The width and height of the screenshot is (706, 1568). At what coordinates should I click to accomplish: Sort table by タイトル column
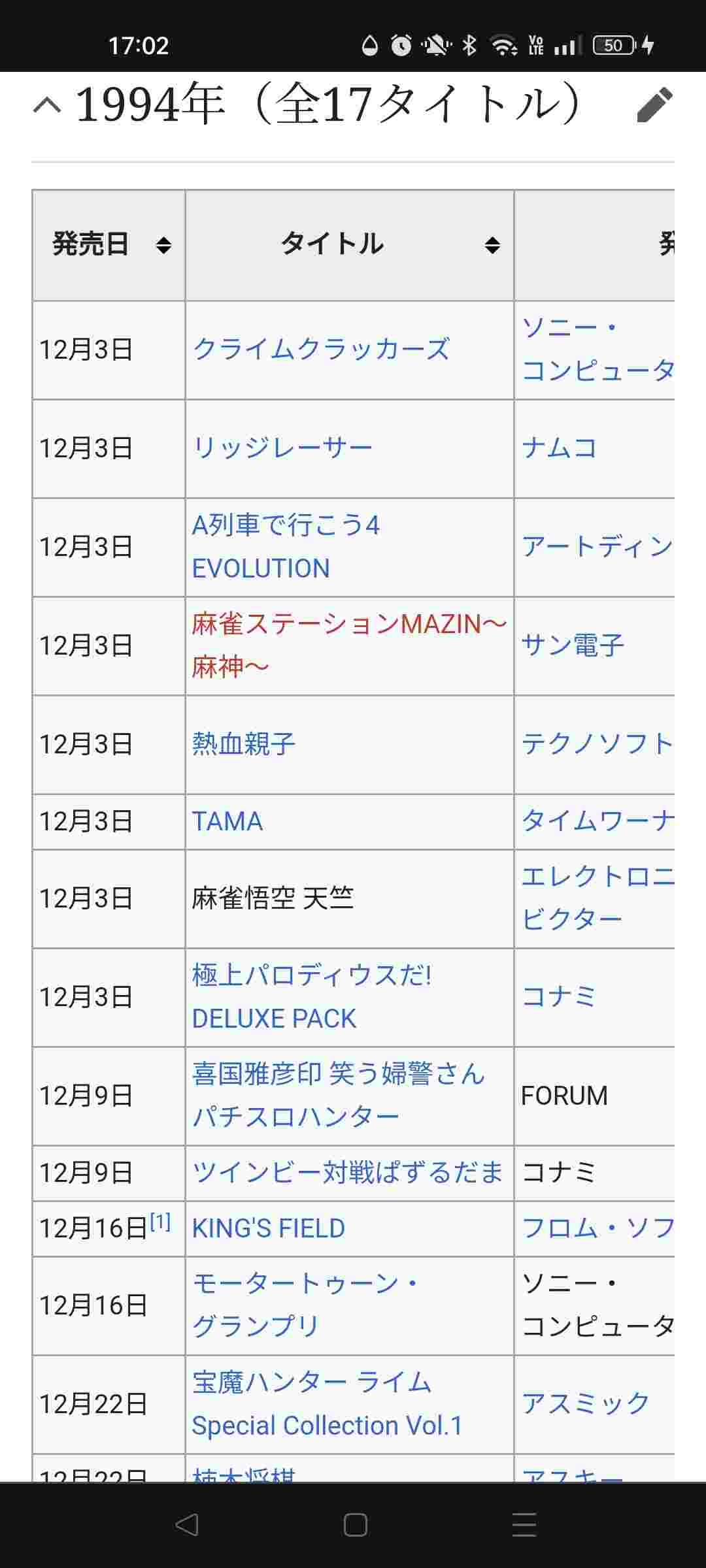492,245
